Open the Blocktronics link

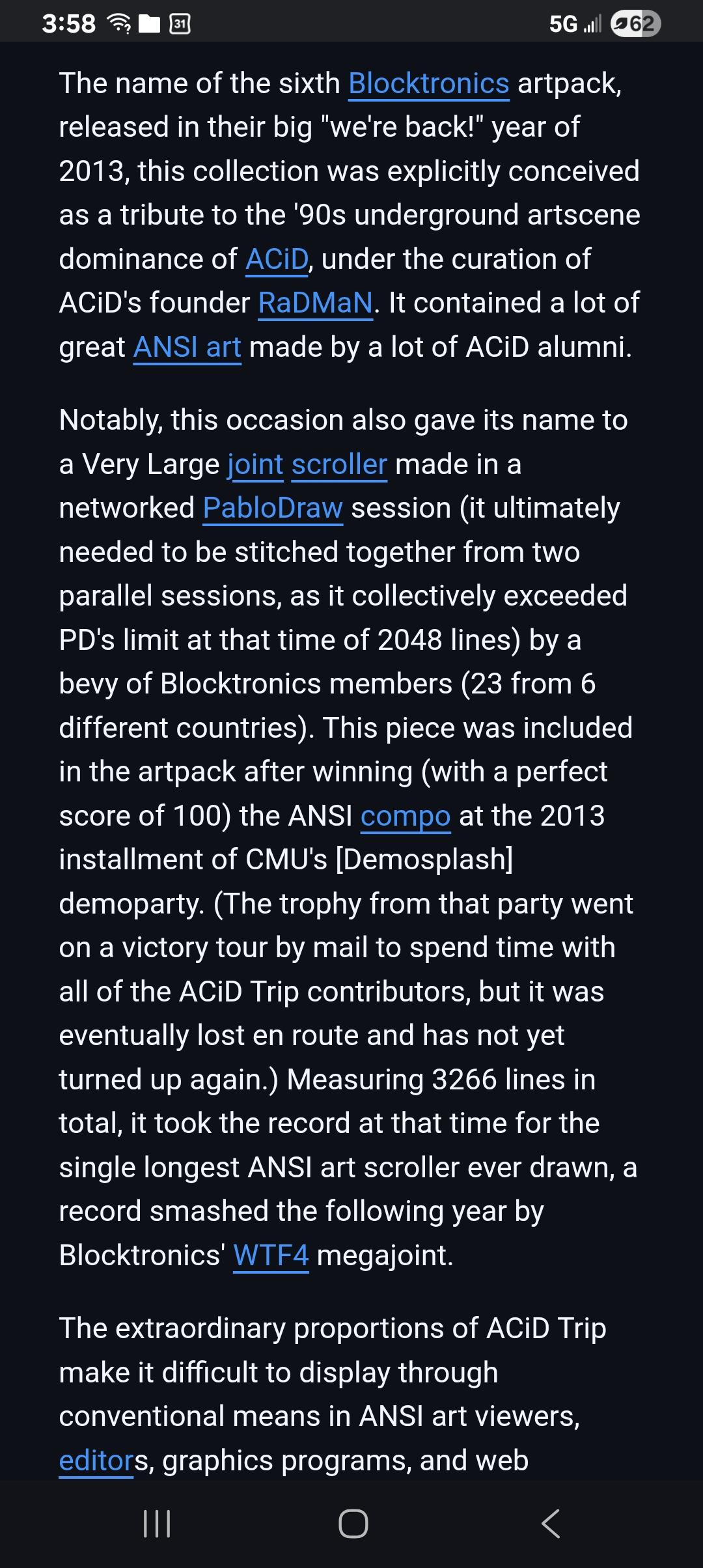point(428,84)
